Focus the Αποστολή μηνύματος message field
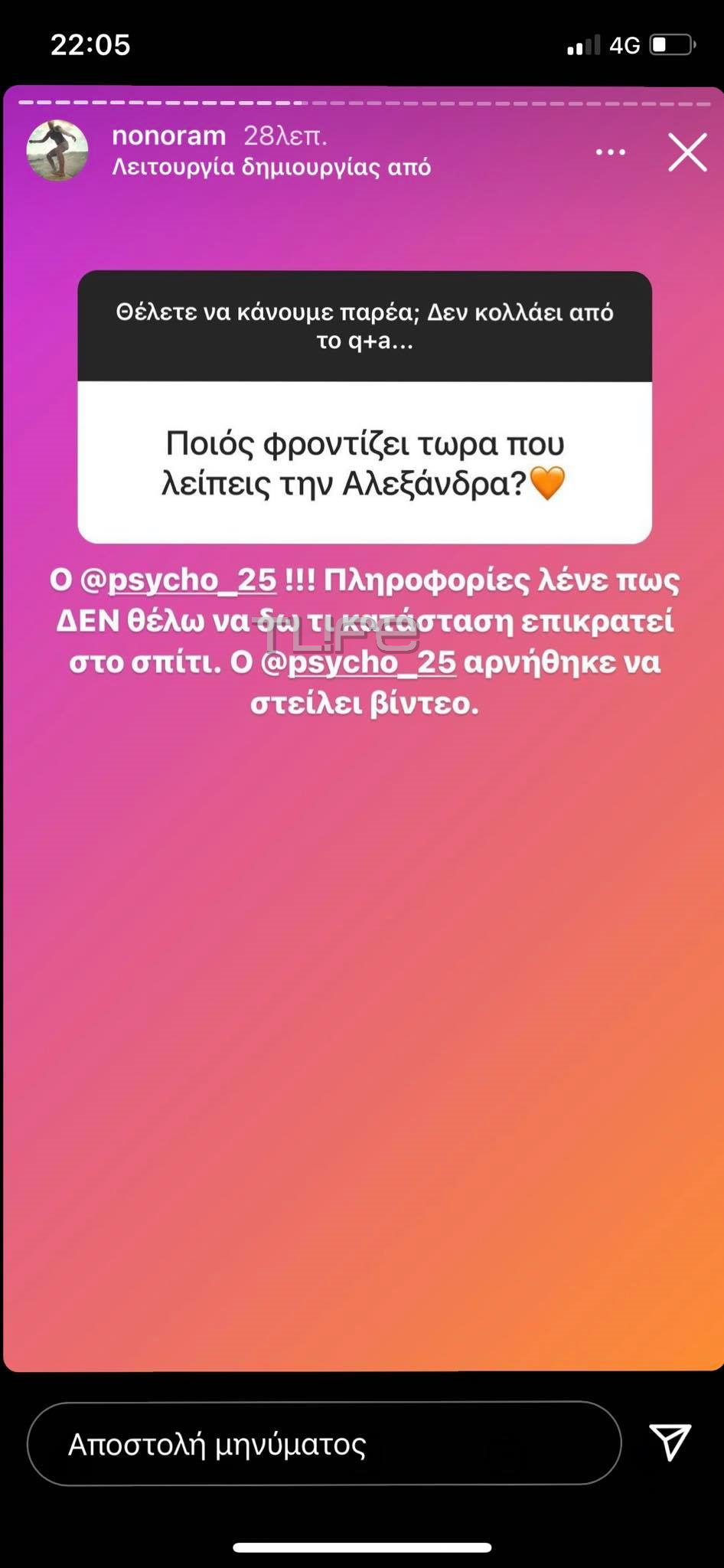Viewport: 724px width, 1568px height. [324, 1444]
